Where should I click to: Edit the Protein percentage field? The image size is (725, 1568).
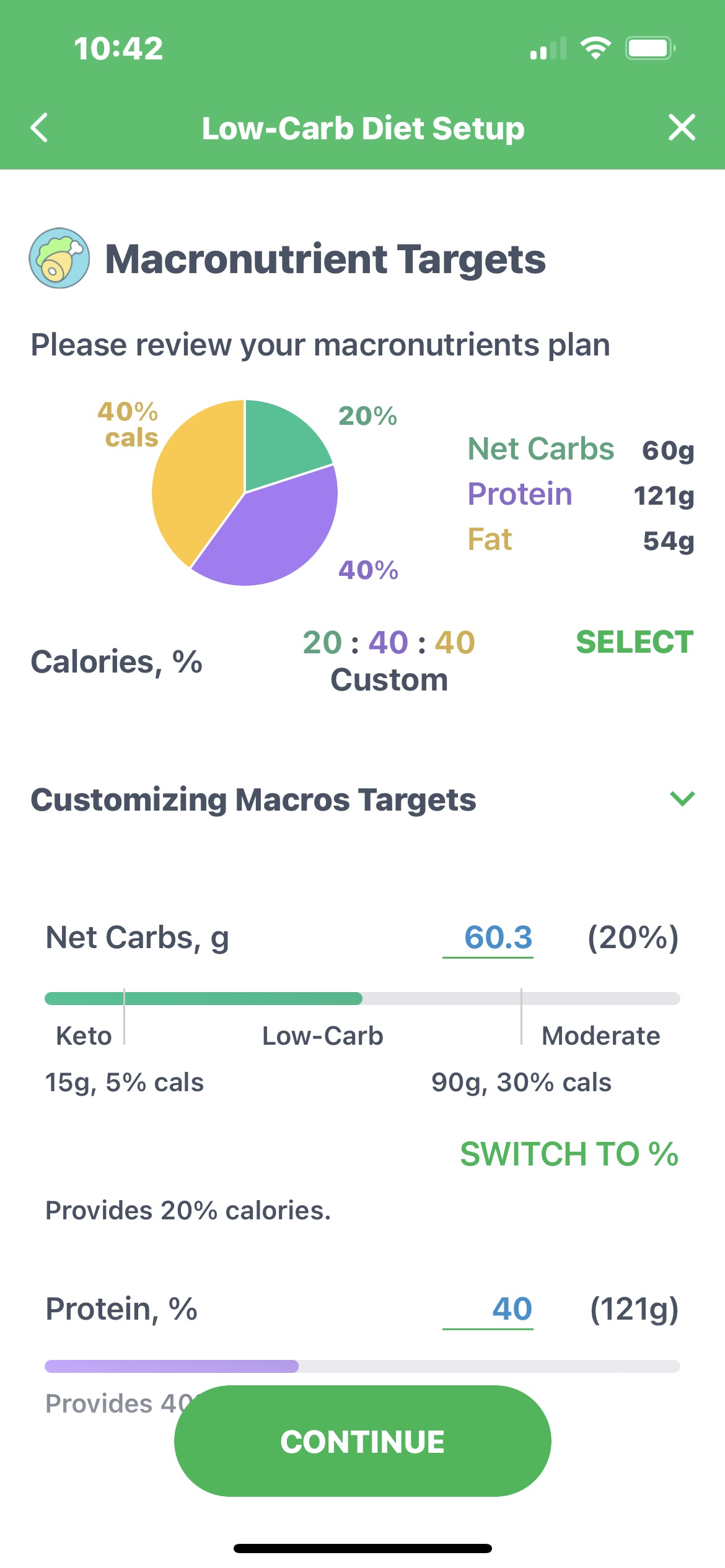pos(488,1309)
